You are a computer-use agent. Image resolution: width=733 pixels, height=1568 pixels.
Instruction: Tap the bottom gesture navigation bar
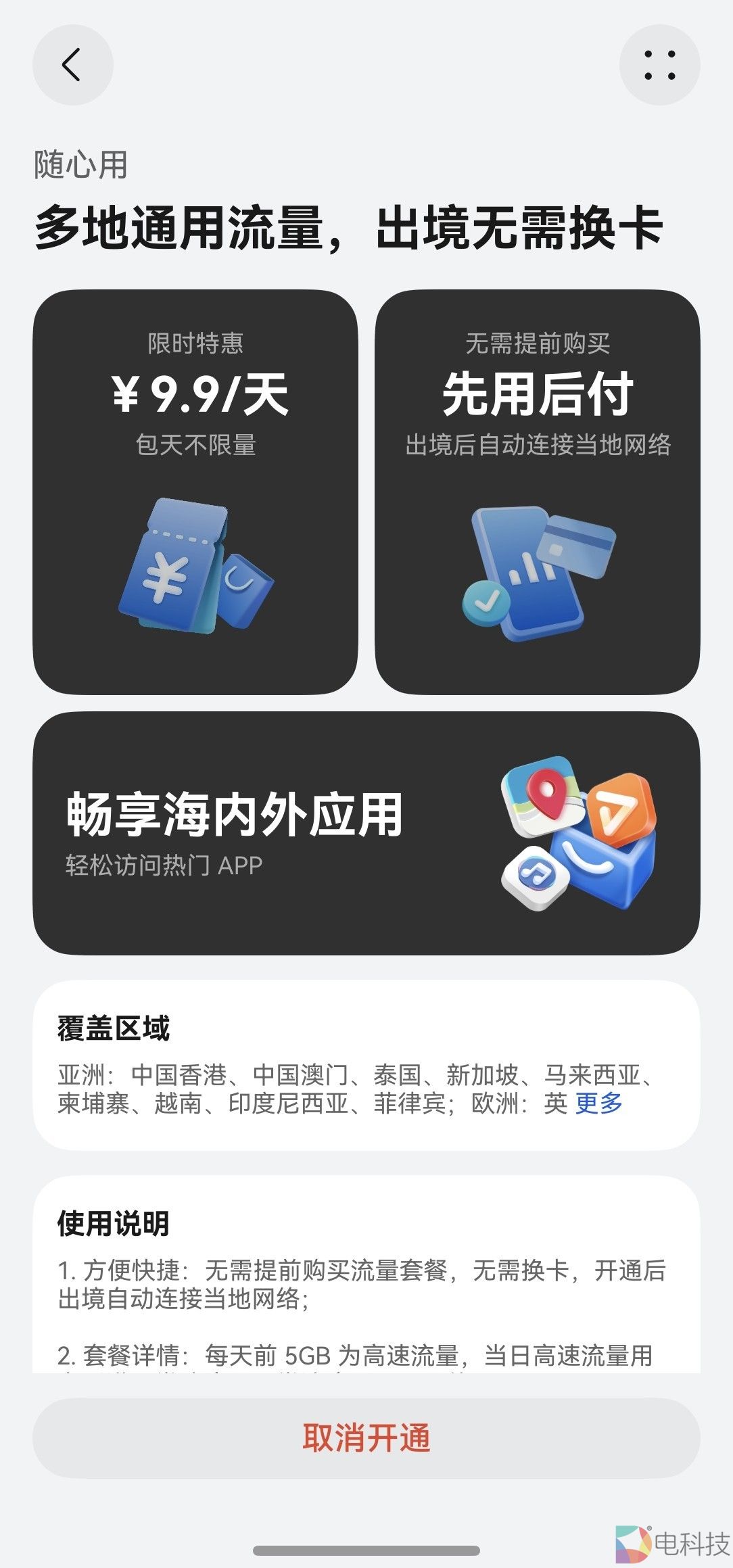tap(366, 1548)
